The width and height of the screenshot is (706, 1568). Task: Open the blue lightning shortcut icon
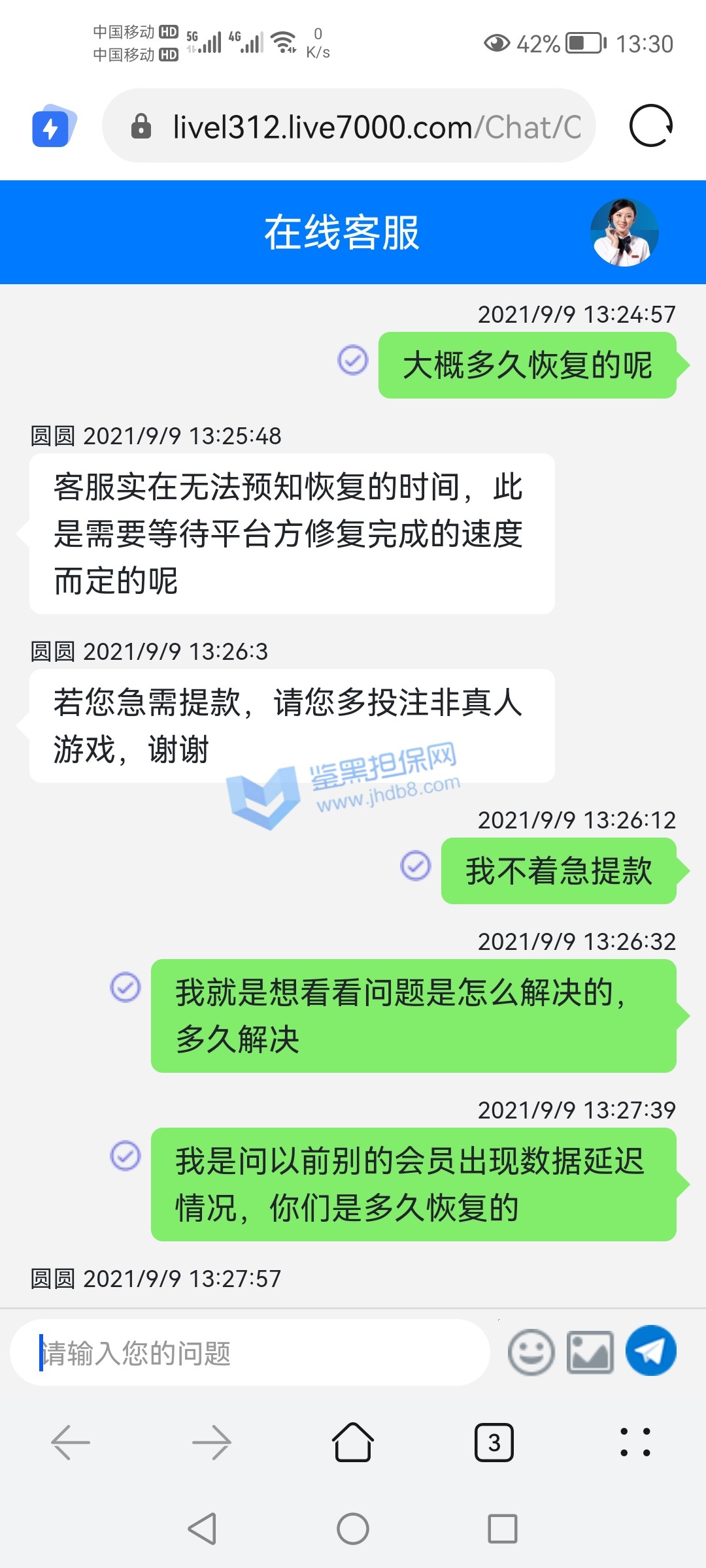(x=54, y=126)
